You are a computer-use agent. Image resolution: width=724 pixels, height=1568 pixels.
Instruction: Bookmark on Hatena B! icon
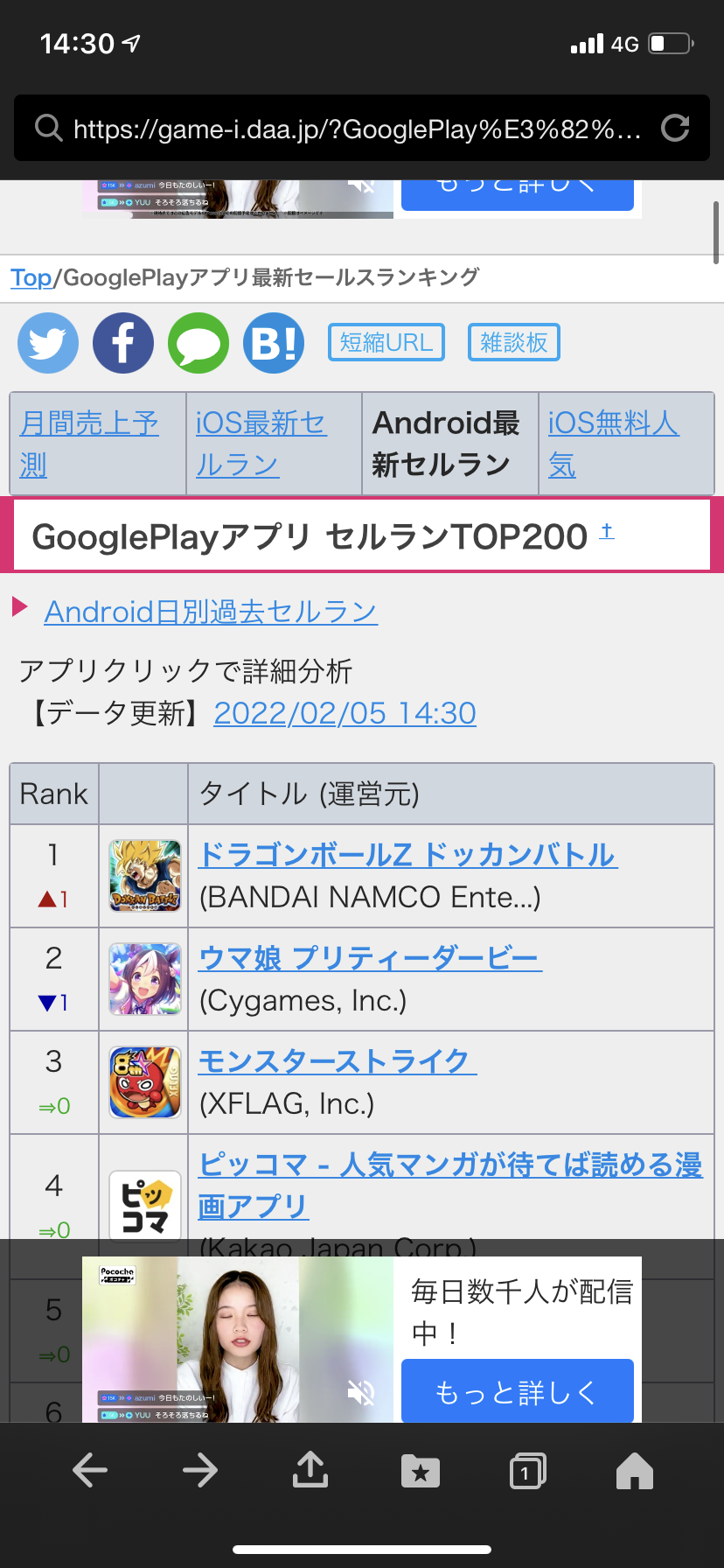(274, 343)
